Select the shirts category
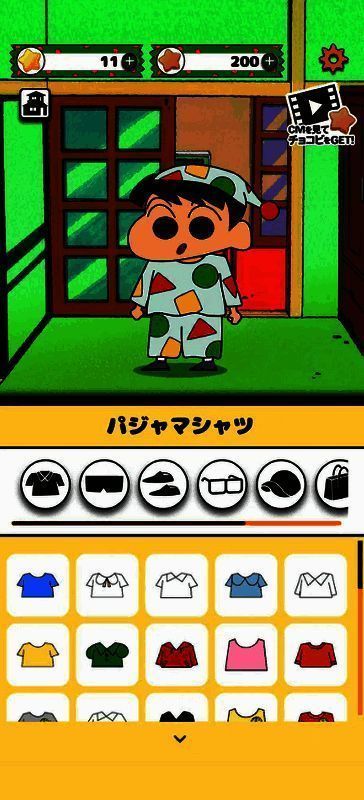 [45, 484]
